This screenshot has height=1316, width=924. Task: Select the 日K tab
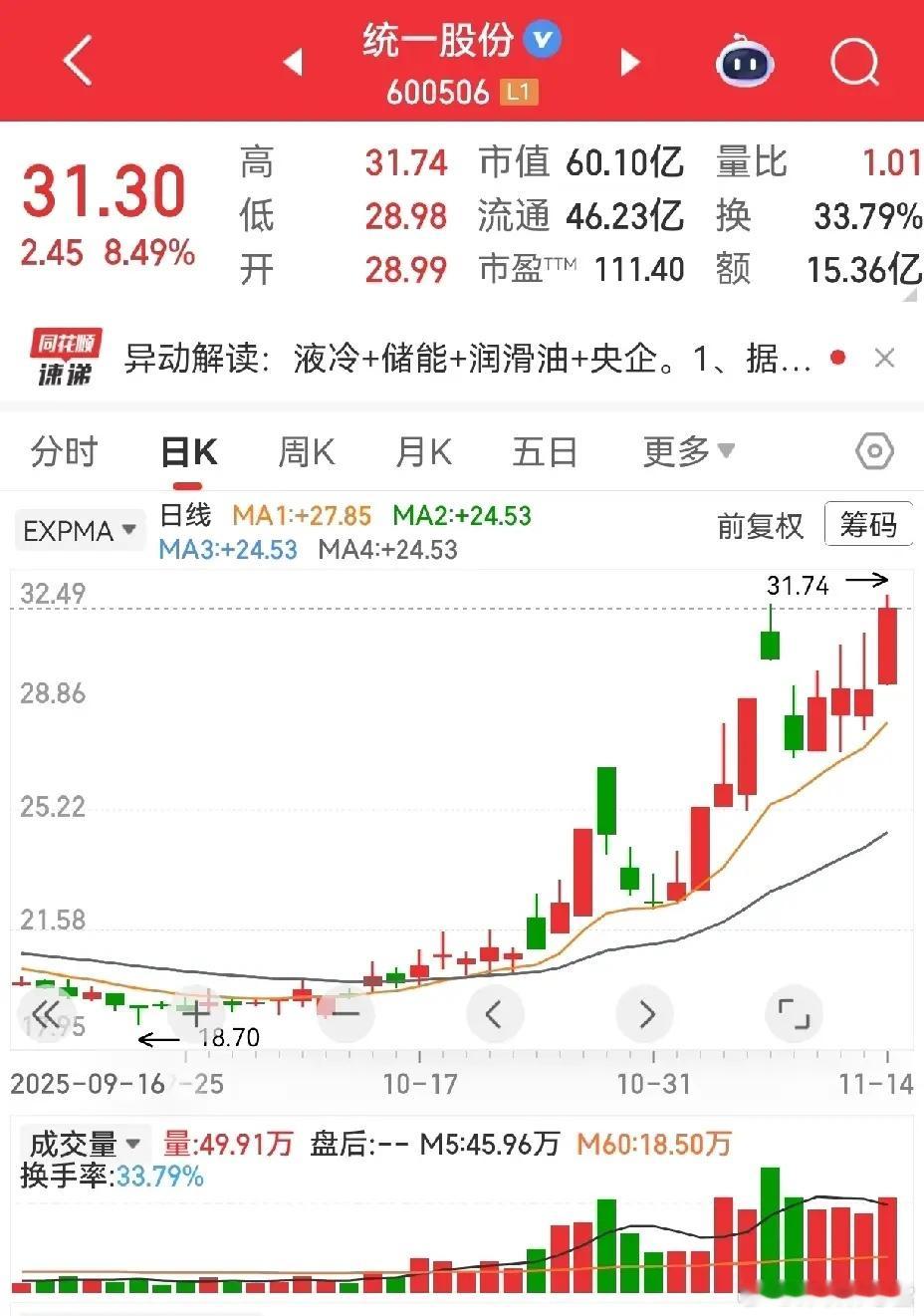pos(189,452)
